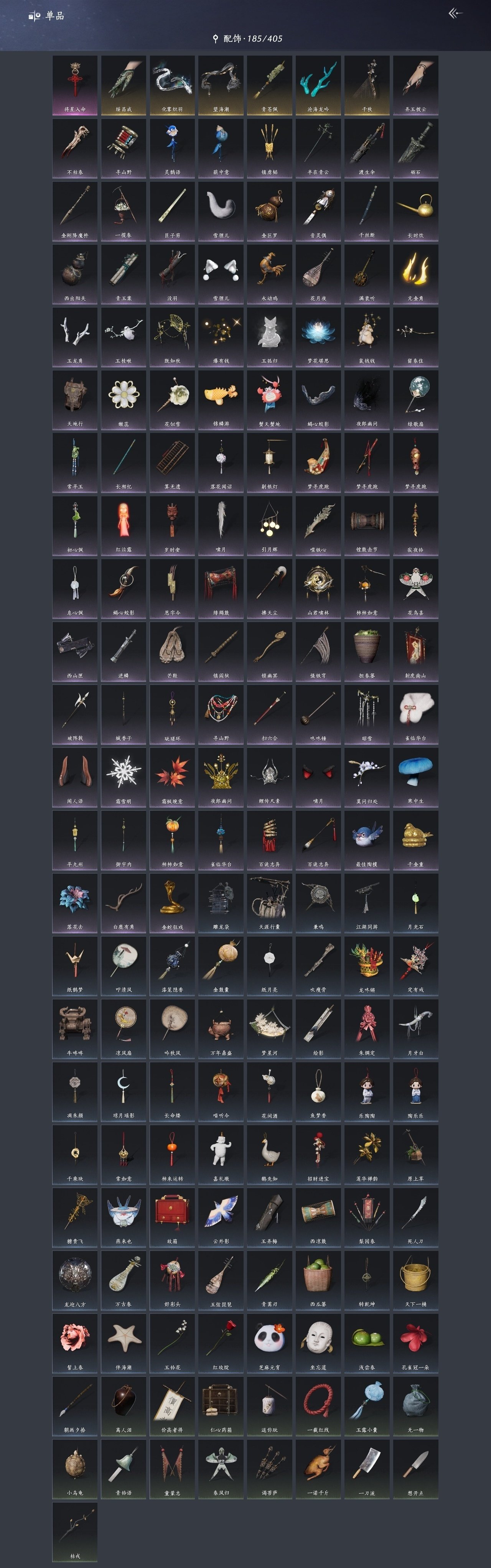This screenshot has width=491, height=1568.
Task: Open the 西瓜篓 basket item
Action: coord(318,1280)
